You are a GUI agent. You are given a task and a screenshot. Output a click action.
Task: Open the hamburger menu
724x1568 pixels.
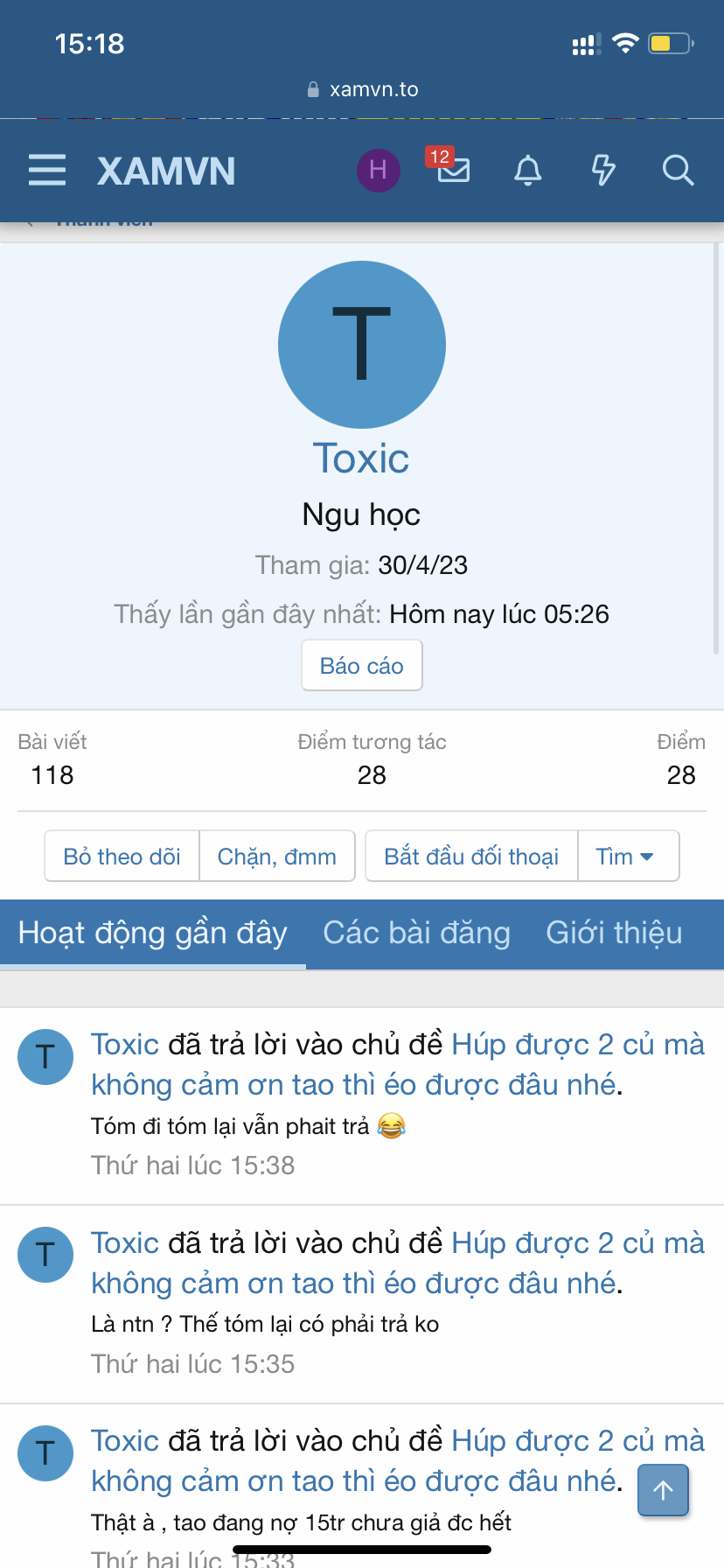pos(47,170)
